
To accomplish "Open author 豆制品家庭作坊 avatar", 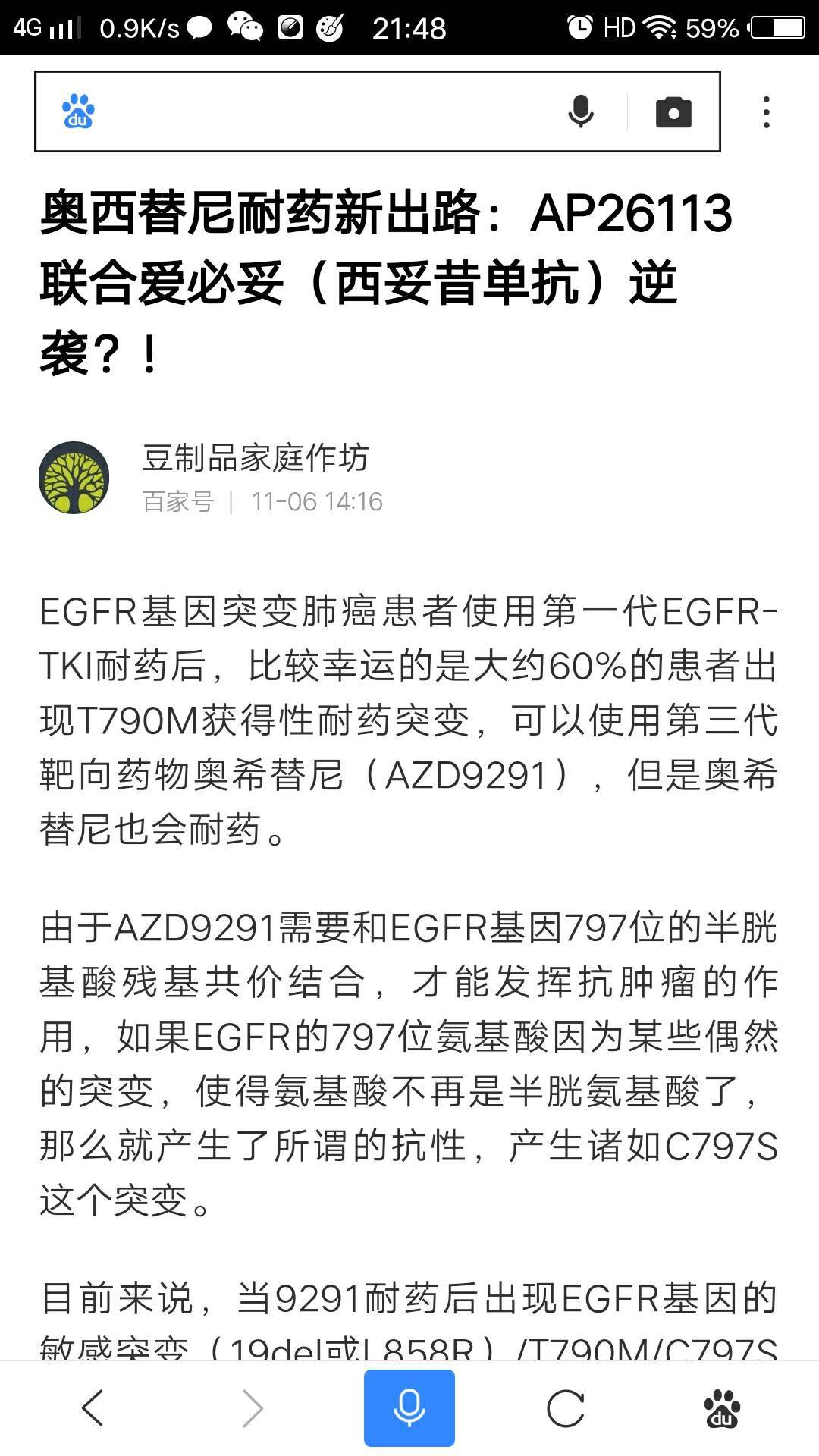I will 74,478.
